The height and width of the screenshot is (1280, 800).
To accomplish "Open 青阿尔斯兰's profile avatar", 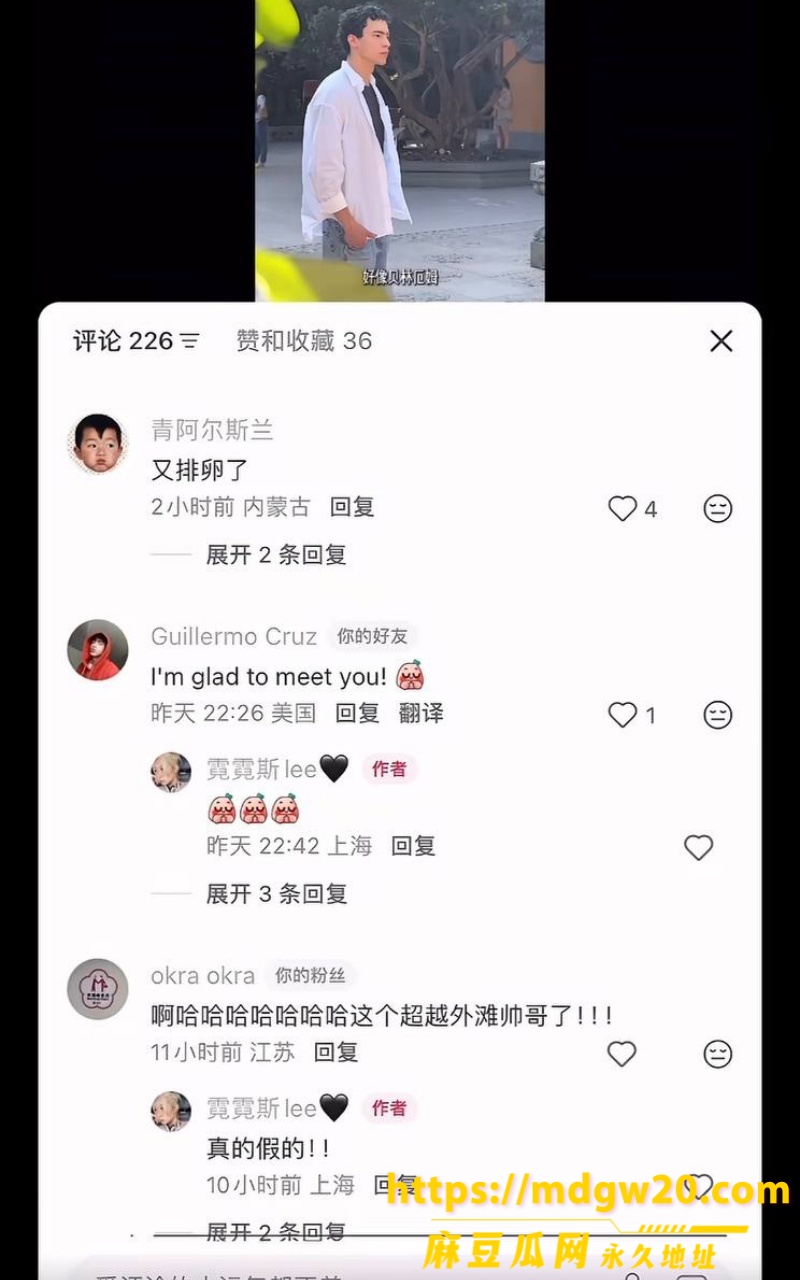I will coord(98,443).
